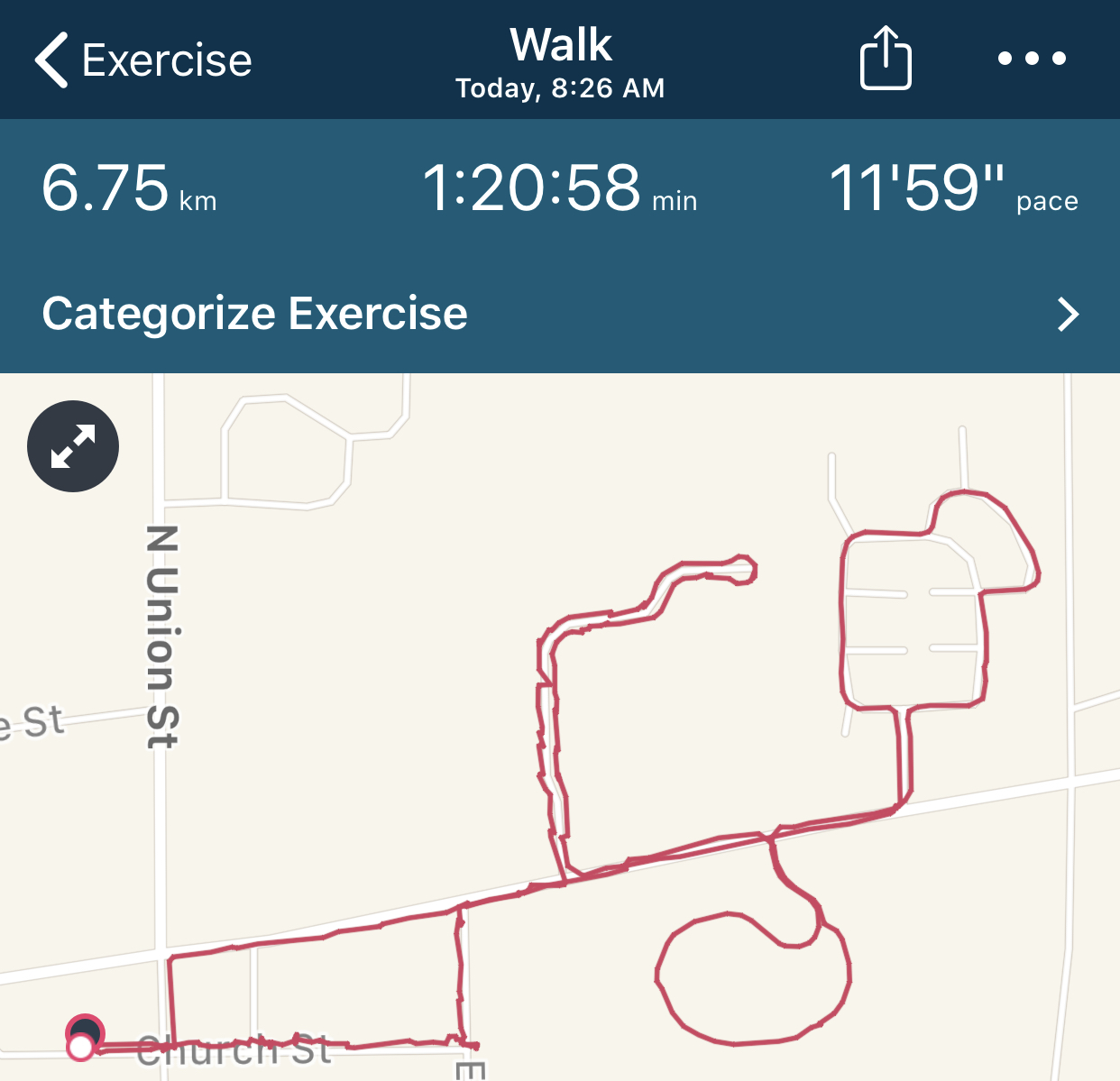Expand the map to full screen
Screen dimensions: 1120x1081
[73, 446]
